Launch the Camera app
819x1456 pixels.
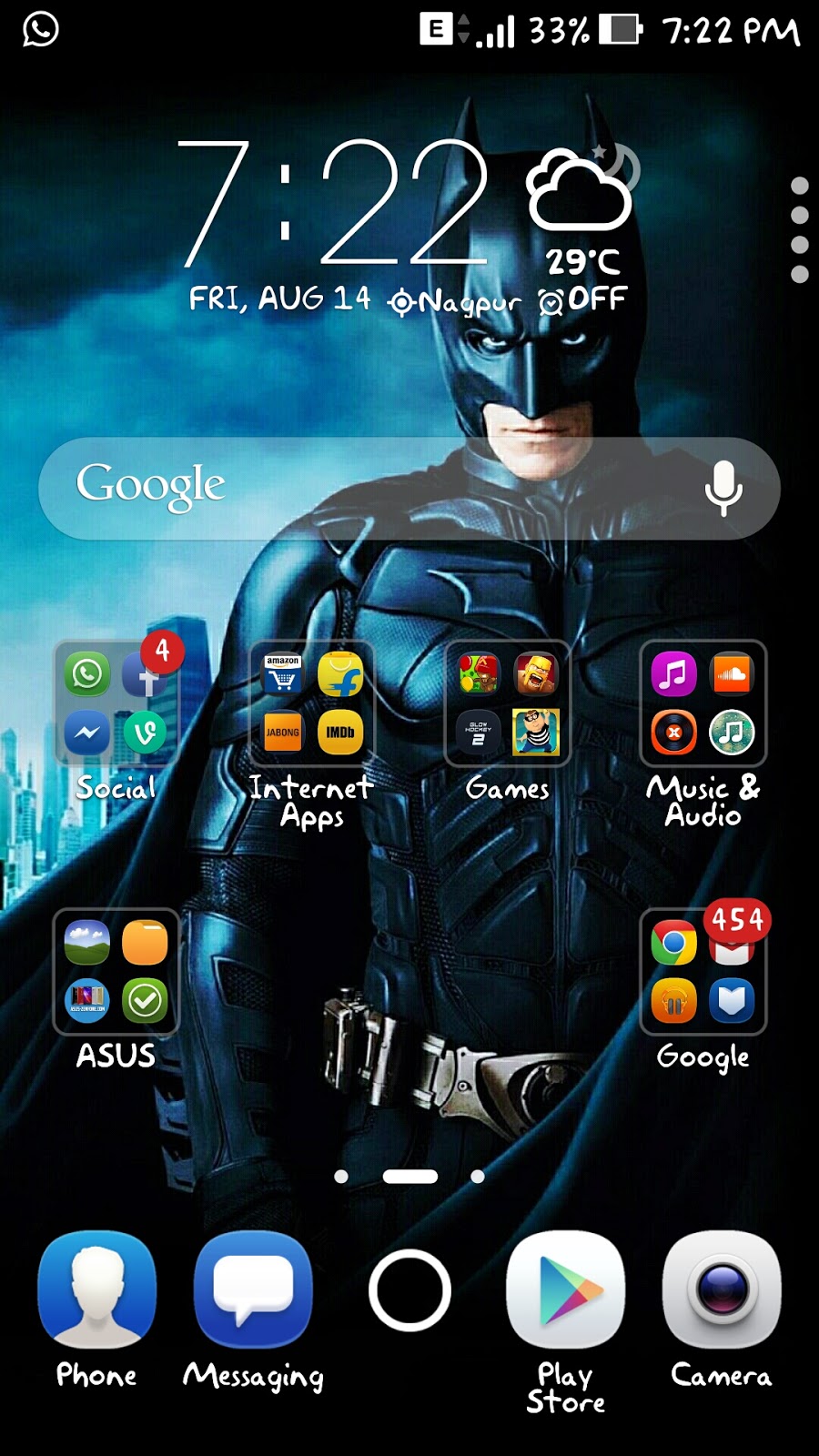pos(722,1290)
